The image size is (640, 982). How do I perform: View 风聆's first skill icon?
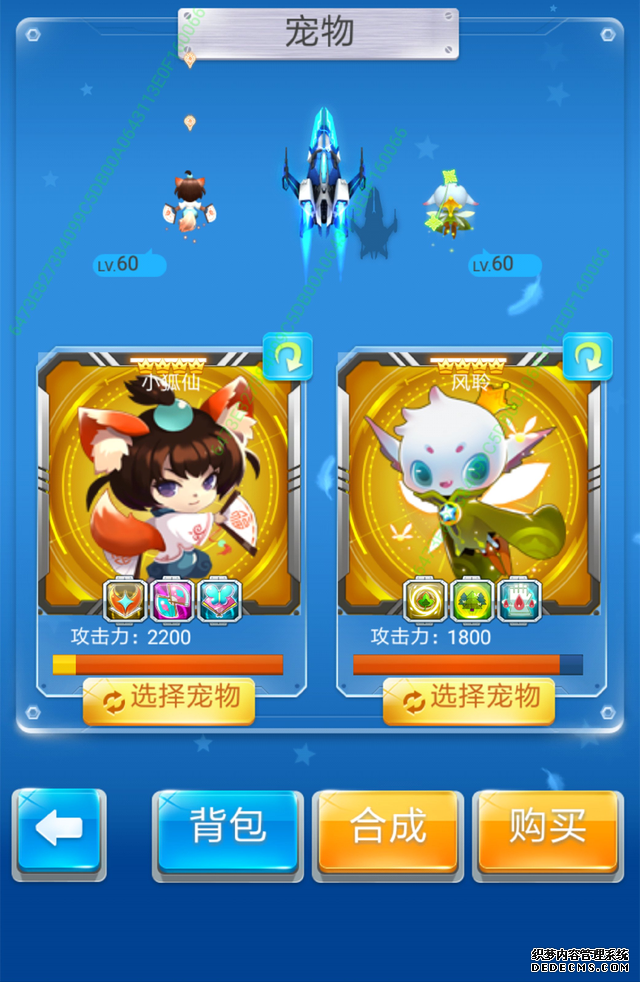point(425,601)
